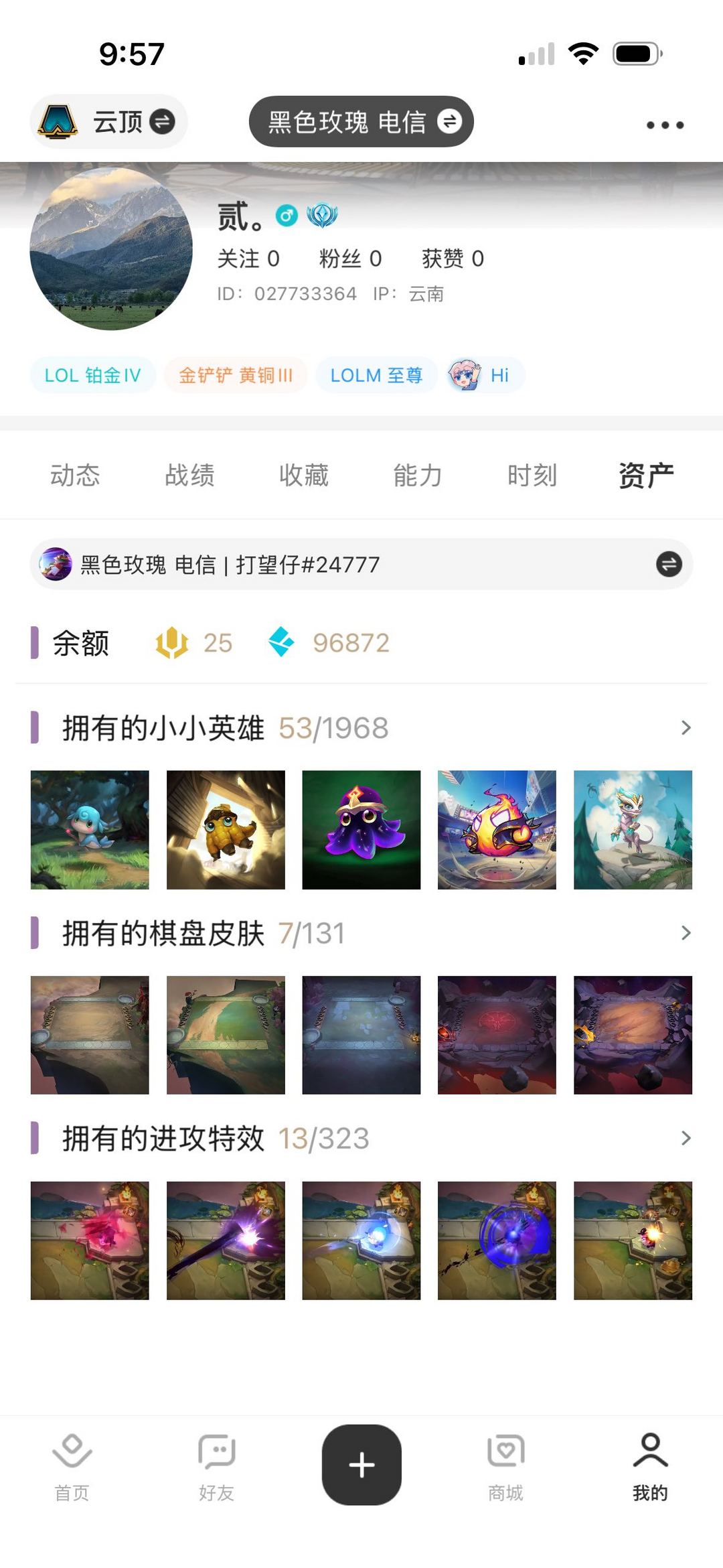Switch game via the 云顶 selector

(108, 122)
